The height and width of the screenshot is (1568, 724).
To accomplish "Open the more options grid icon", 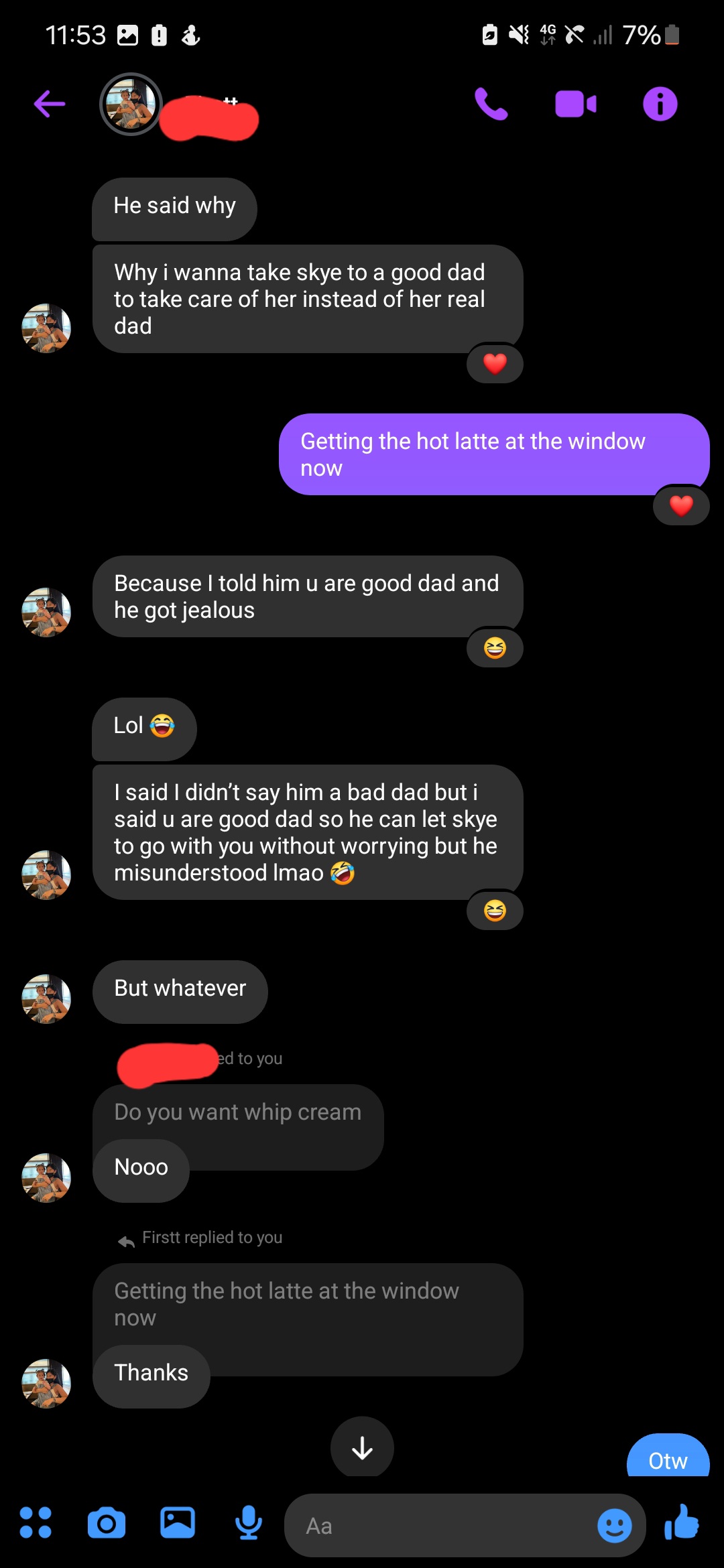I will [36, 1522].
